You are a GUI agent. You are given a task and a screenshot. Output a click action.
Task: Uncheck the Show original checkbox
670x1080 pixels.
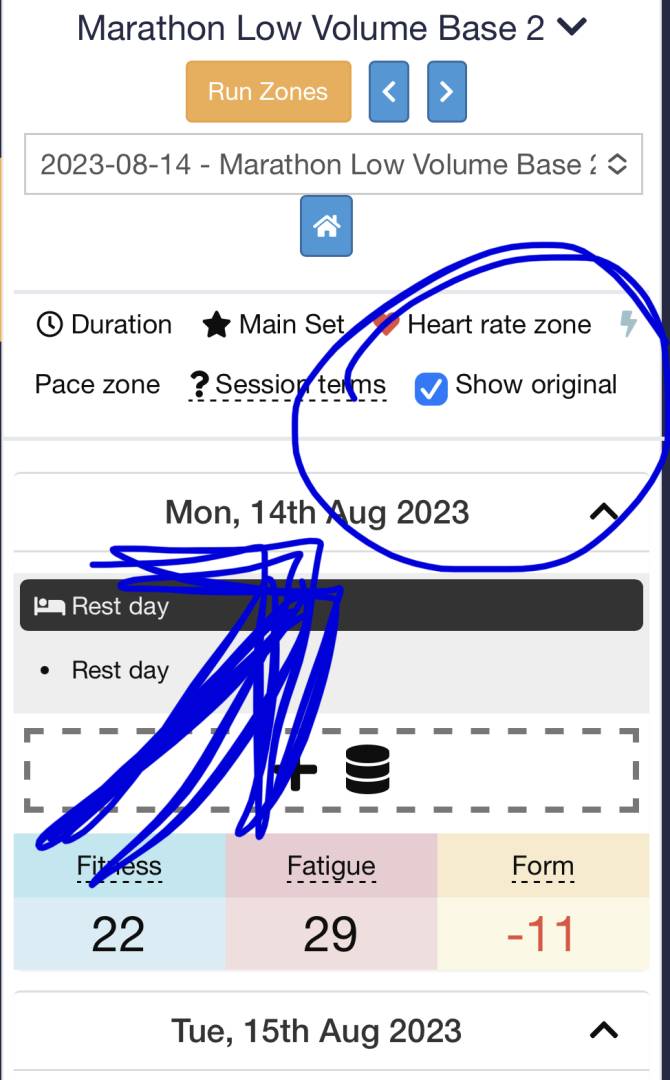(431, 388)
